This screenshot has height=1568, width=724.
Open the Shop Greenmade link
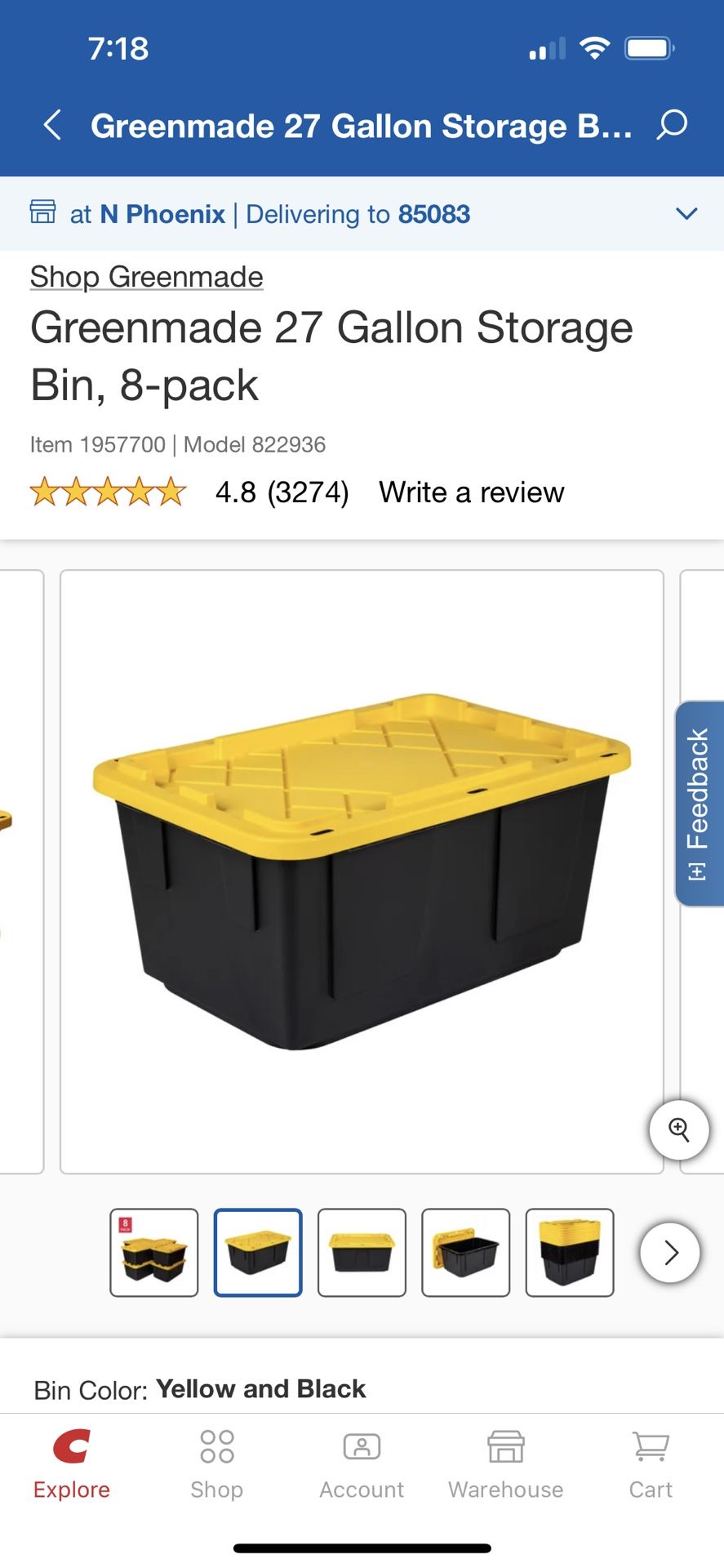coord(145,277)
